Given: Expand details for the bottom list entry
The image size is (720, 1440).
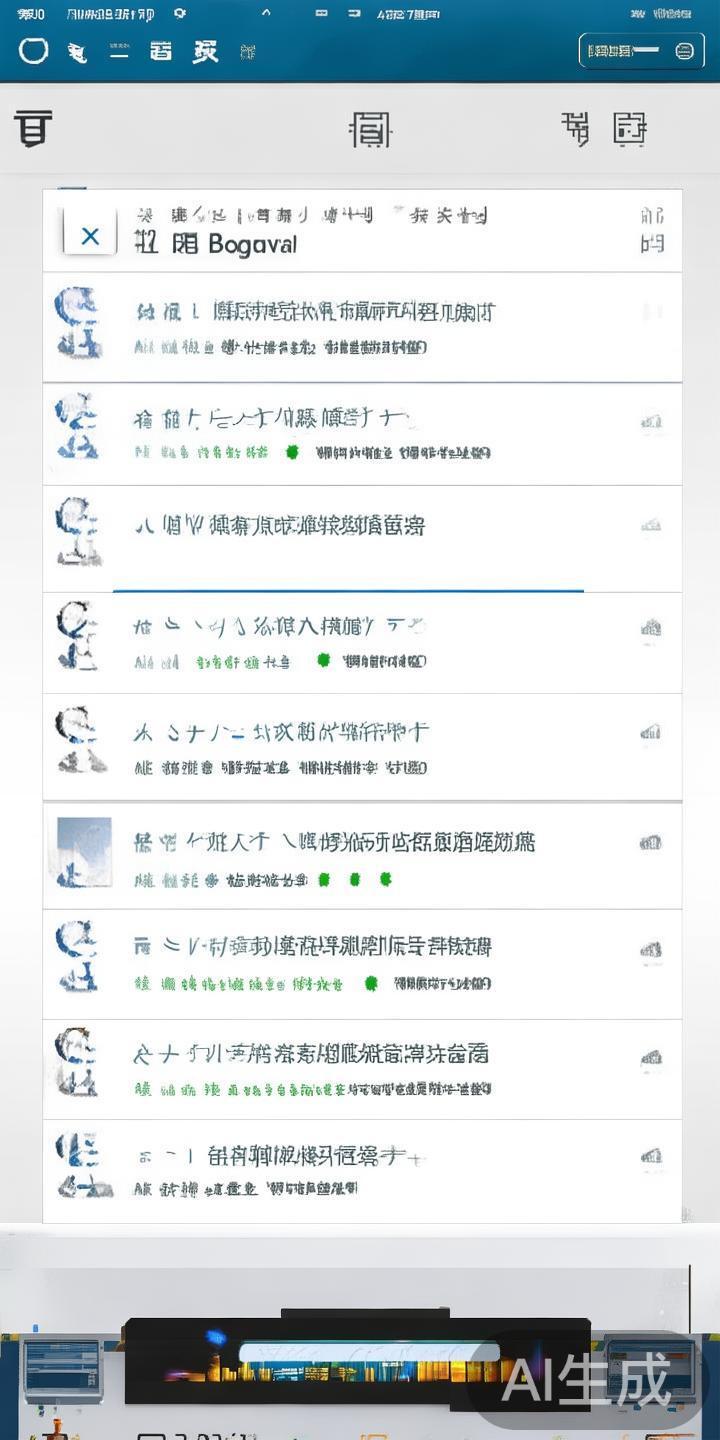Looking at the screenshot, I should click(651, 1155).
